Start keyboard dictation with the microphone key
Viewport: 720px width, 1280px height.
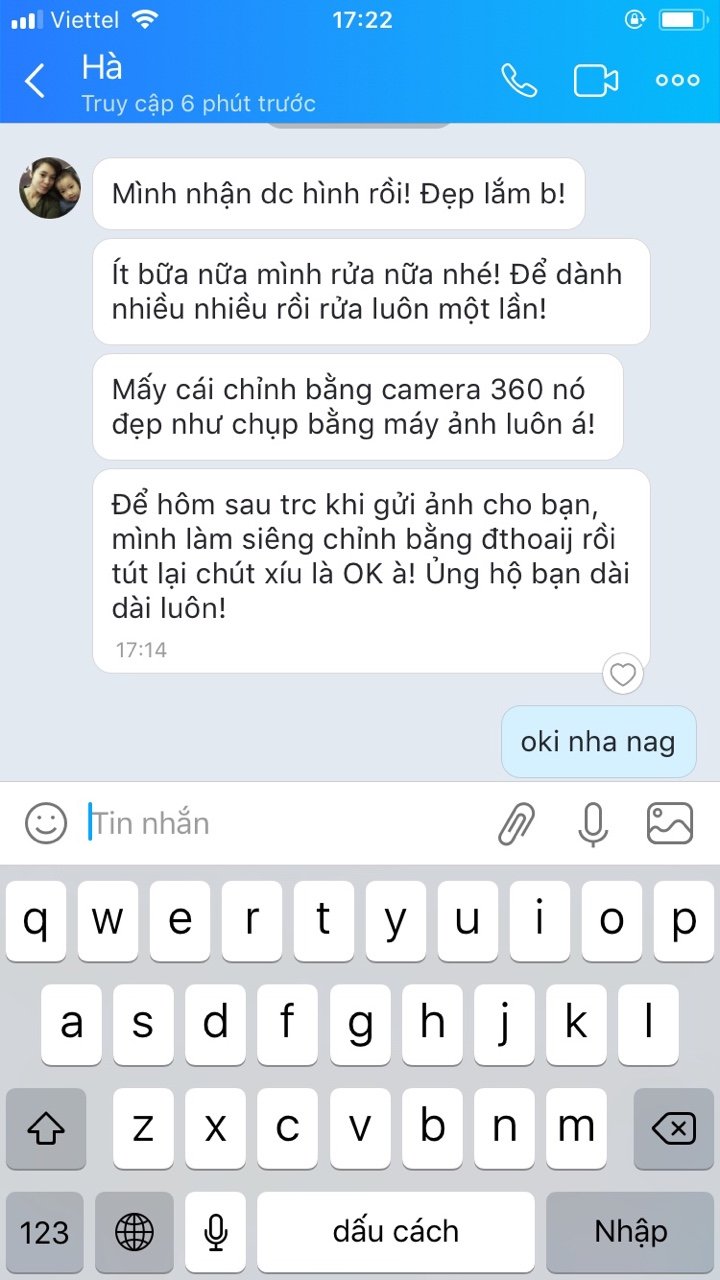[x=215, y=1232]
